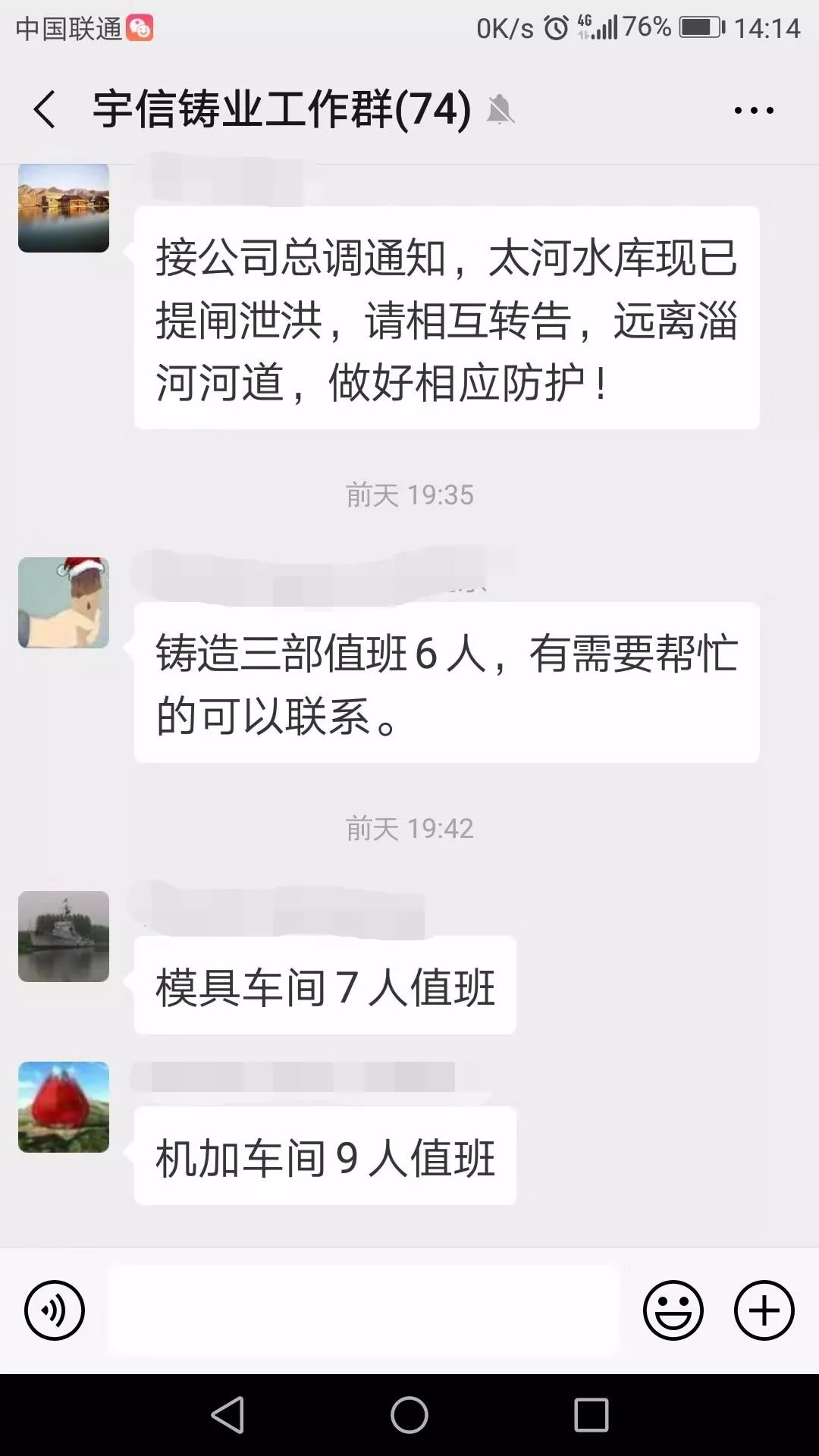View profile of the warship avatar sender

point(64,937)
